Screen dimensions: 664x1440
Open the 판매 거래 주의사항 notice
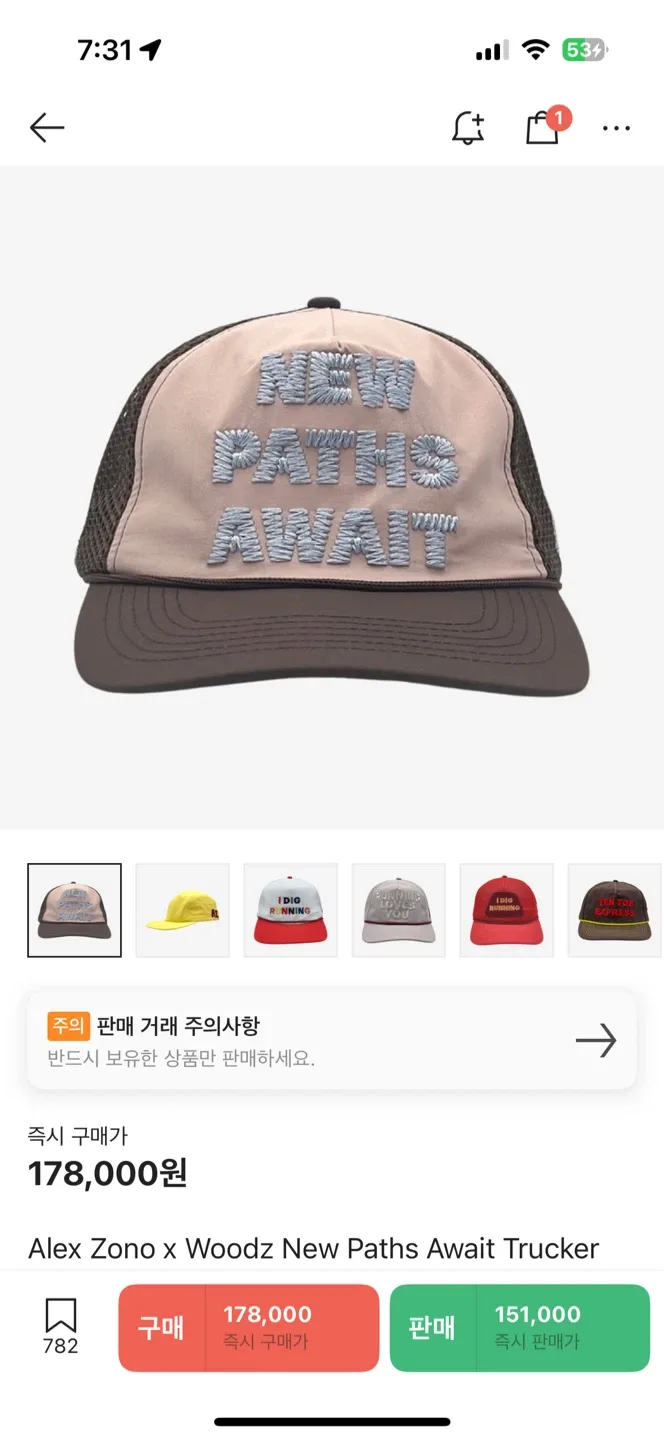[332, 1040]
